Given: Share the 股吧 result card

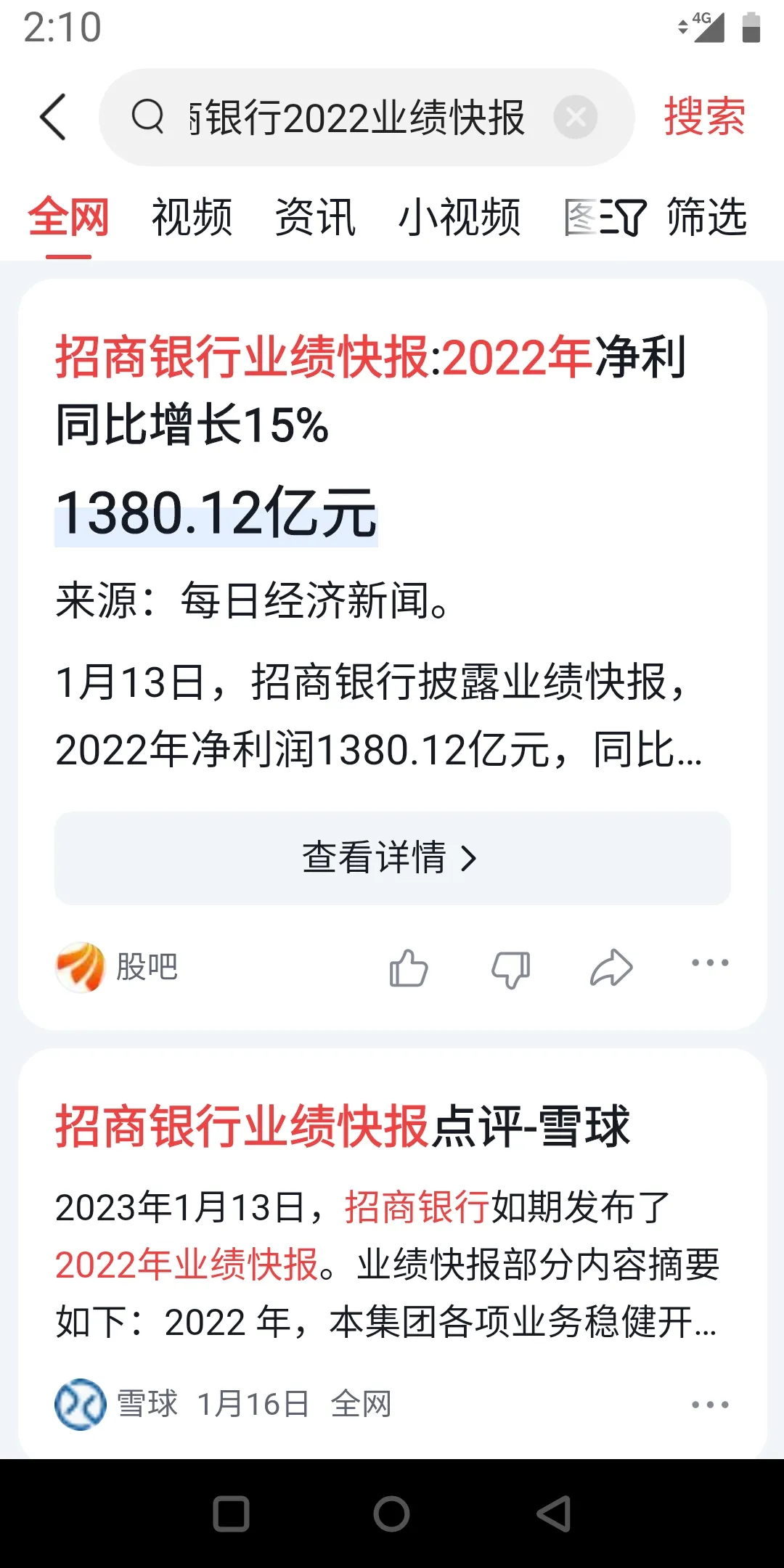Looking at the screenshot, I should pos(611,968).
